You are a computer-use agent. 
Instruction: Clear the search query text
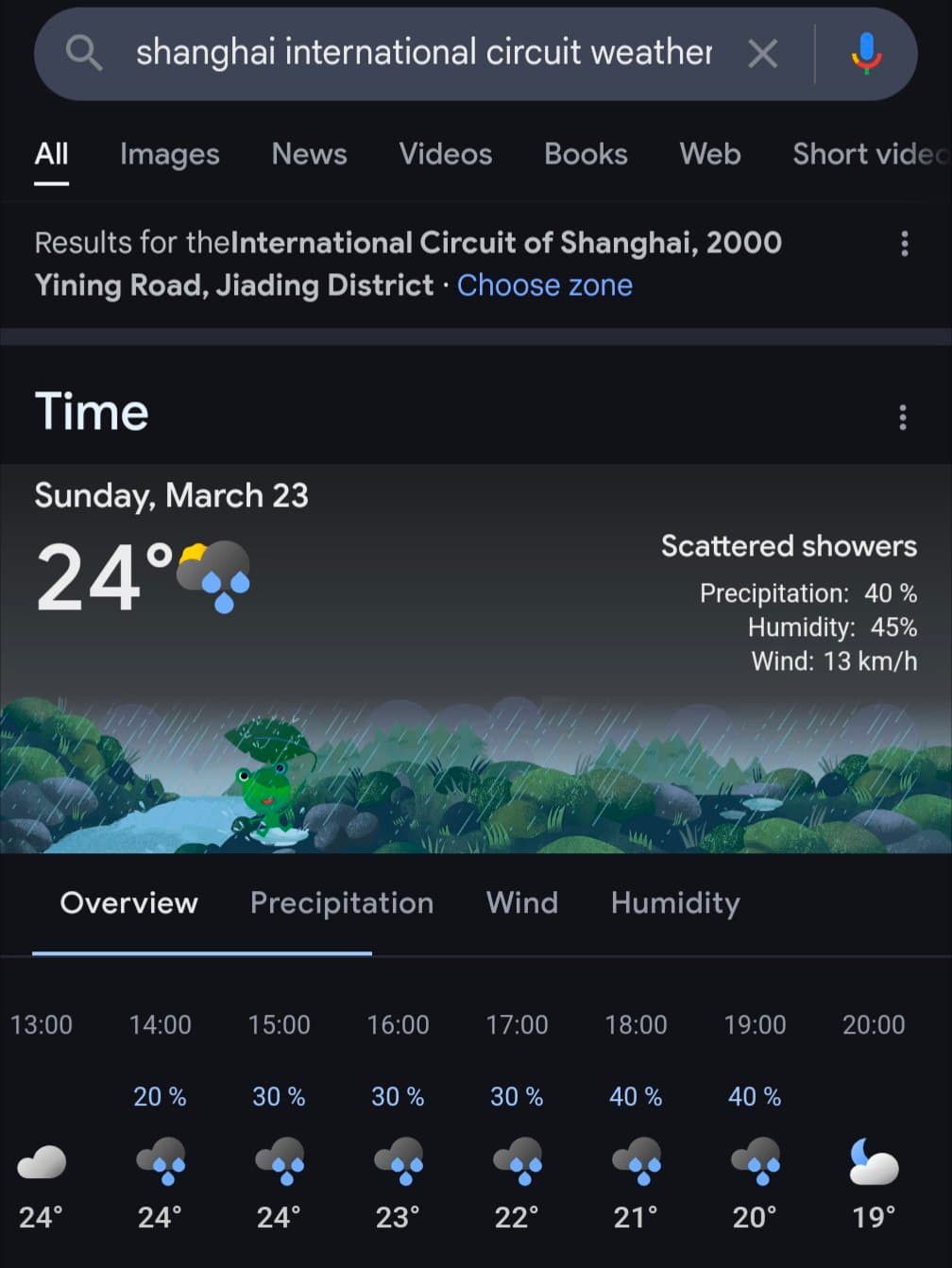tap(762, 54)
